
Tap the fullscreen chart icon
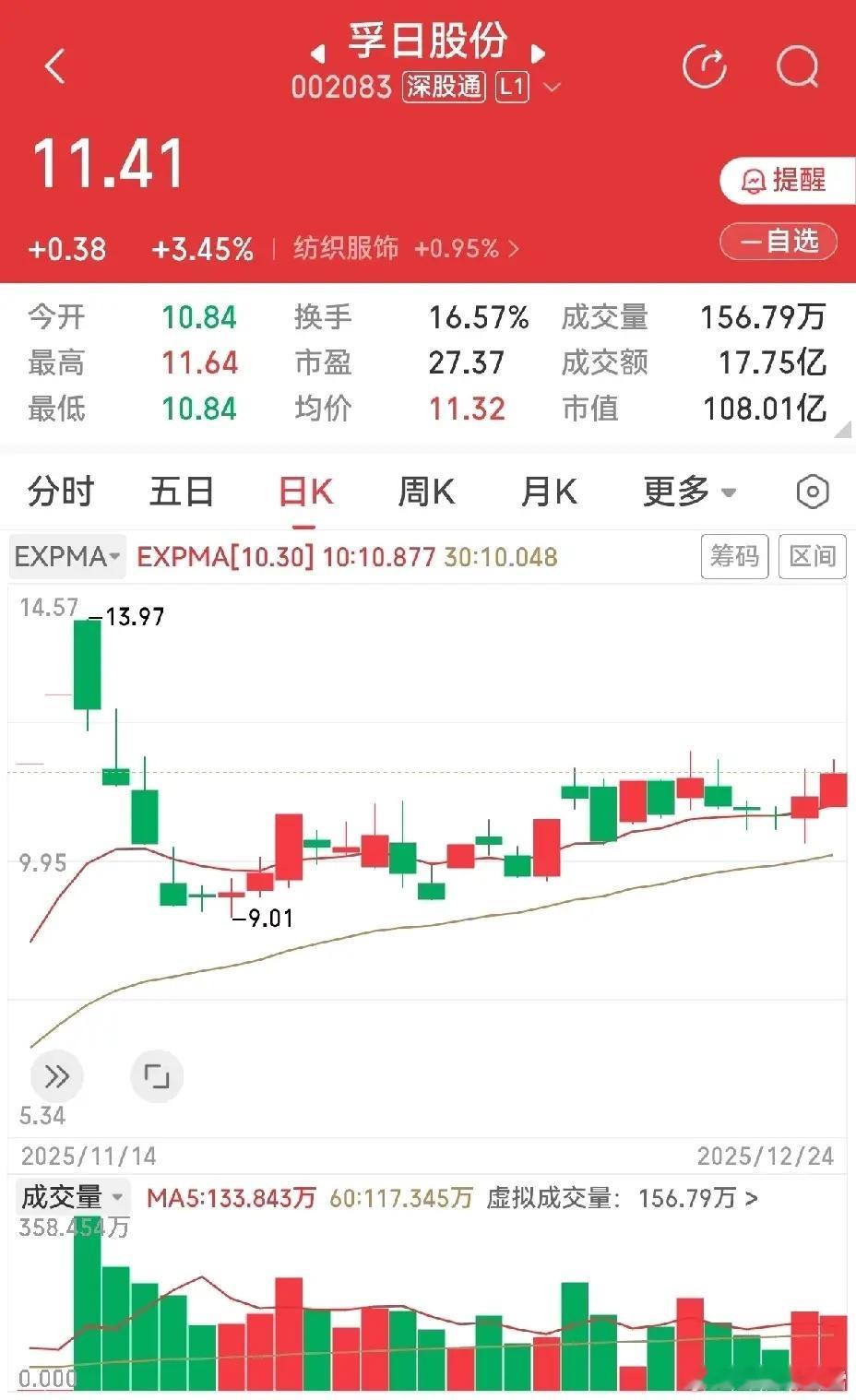(x=157, y=1076)
